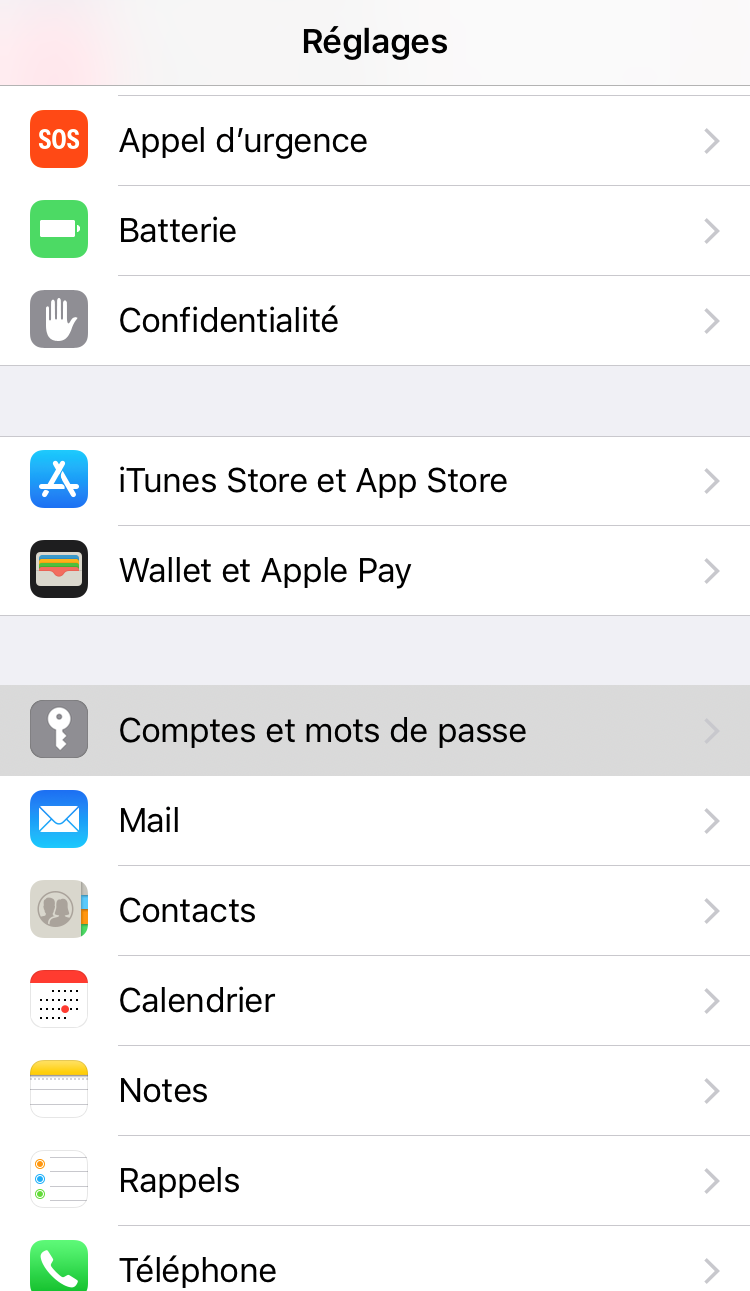Select the yellow Notes icon

tap(58, 1090)
